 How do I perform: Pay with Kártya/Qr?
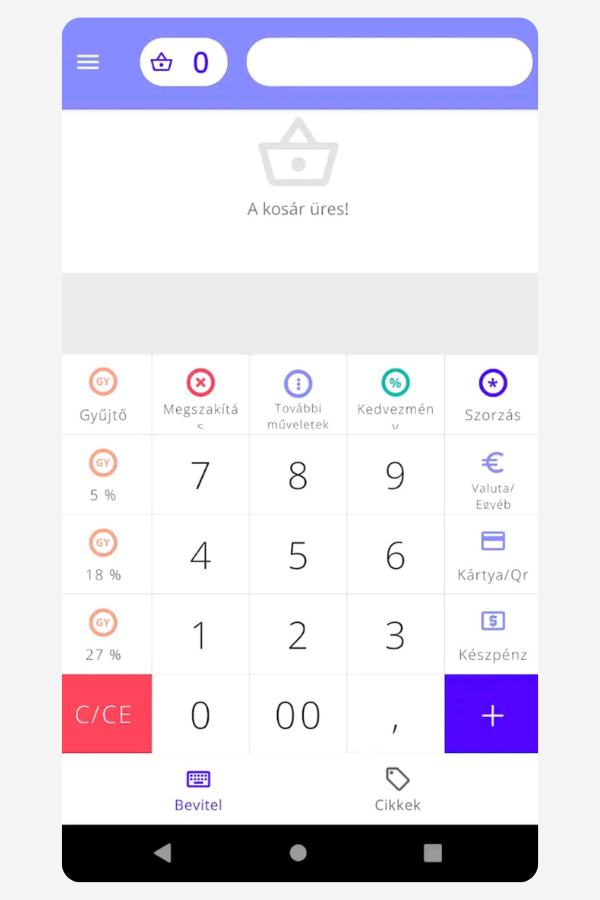coord(492,554)
